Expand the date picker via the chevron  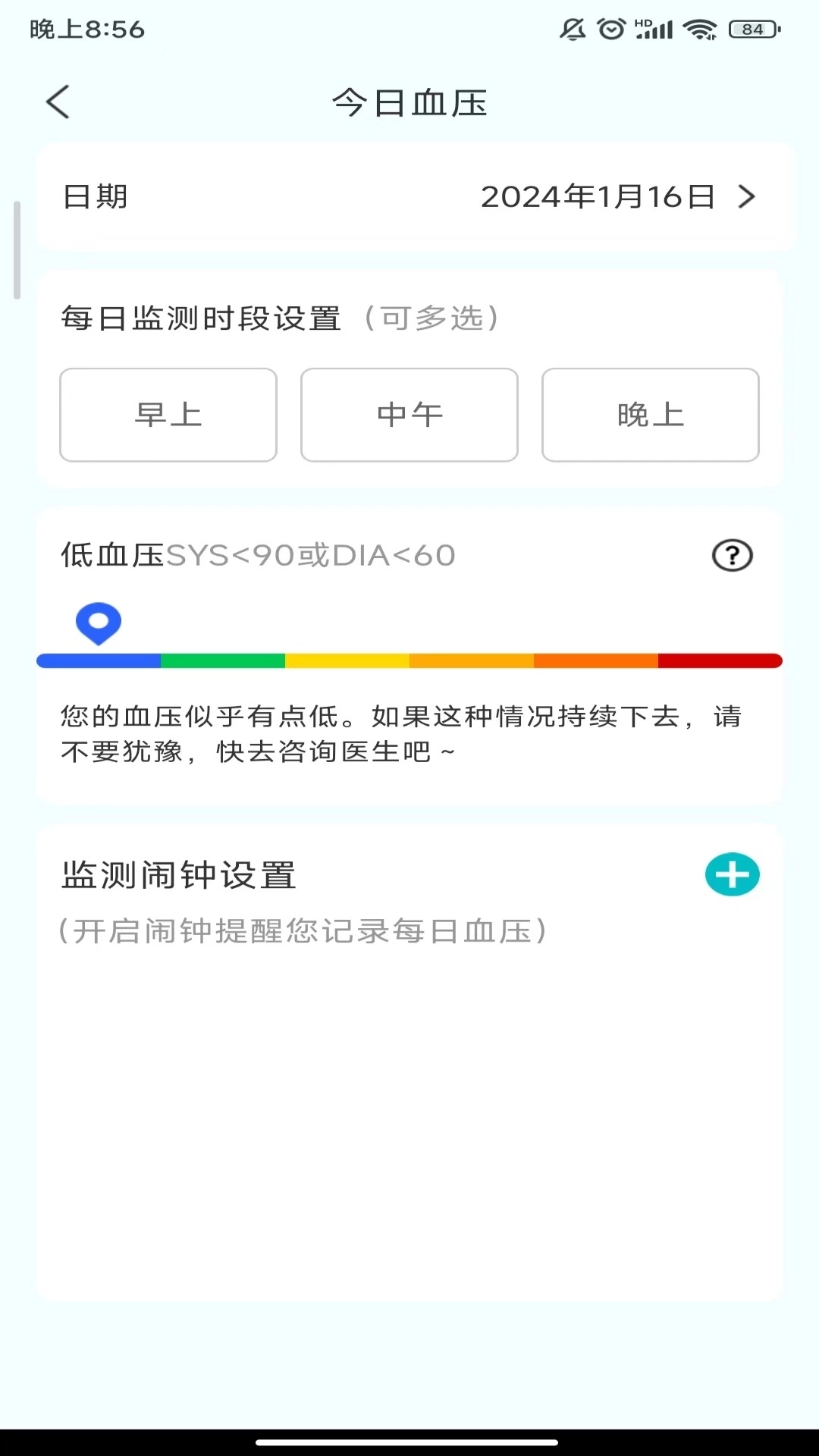747,197
